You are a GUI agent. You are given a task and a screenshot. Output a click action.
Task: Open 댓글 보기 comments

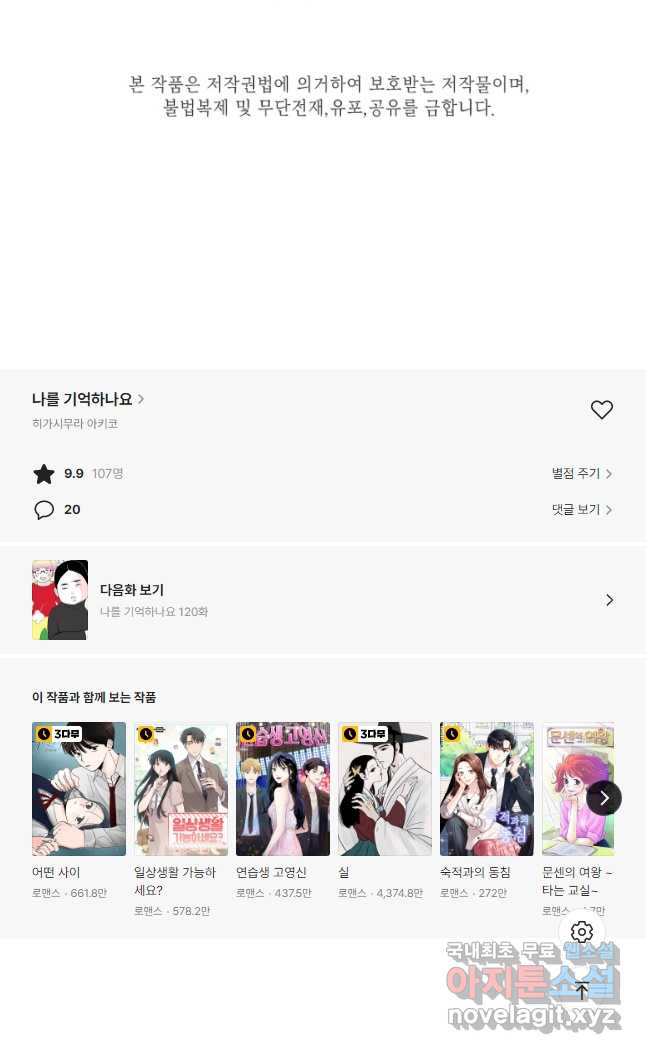coord(582,510)
